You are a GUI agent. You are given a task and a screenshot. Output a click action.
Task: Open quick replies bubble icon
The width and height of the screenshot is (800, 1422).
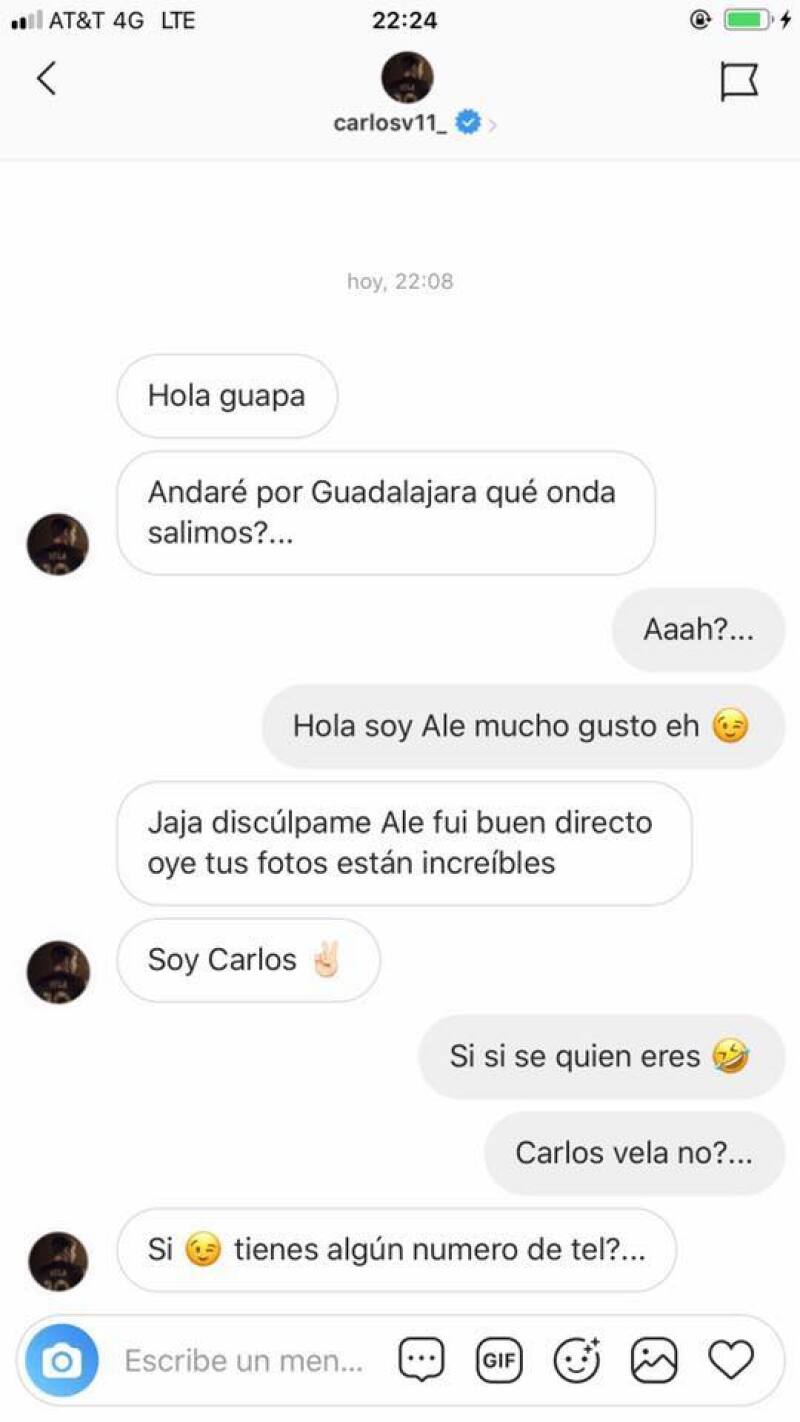tap(421, 1360)
